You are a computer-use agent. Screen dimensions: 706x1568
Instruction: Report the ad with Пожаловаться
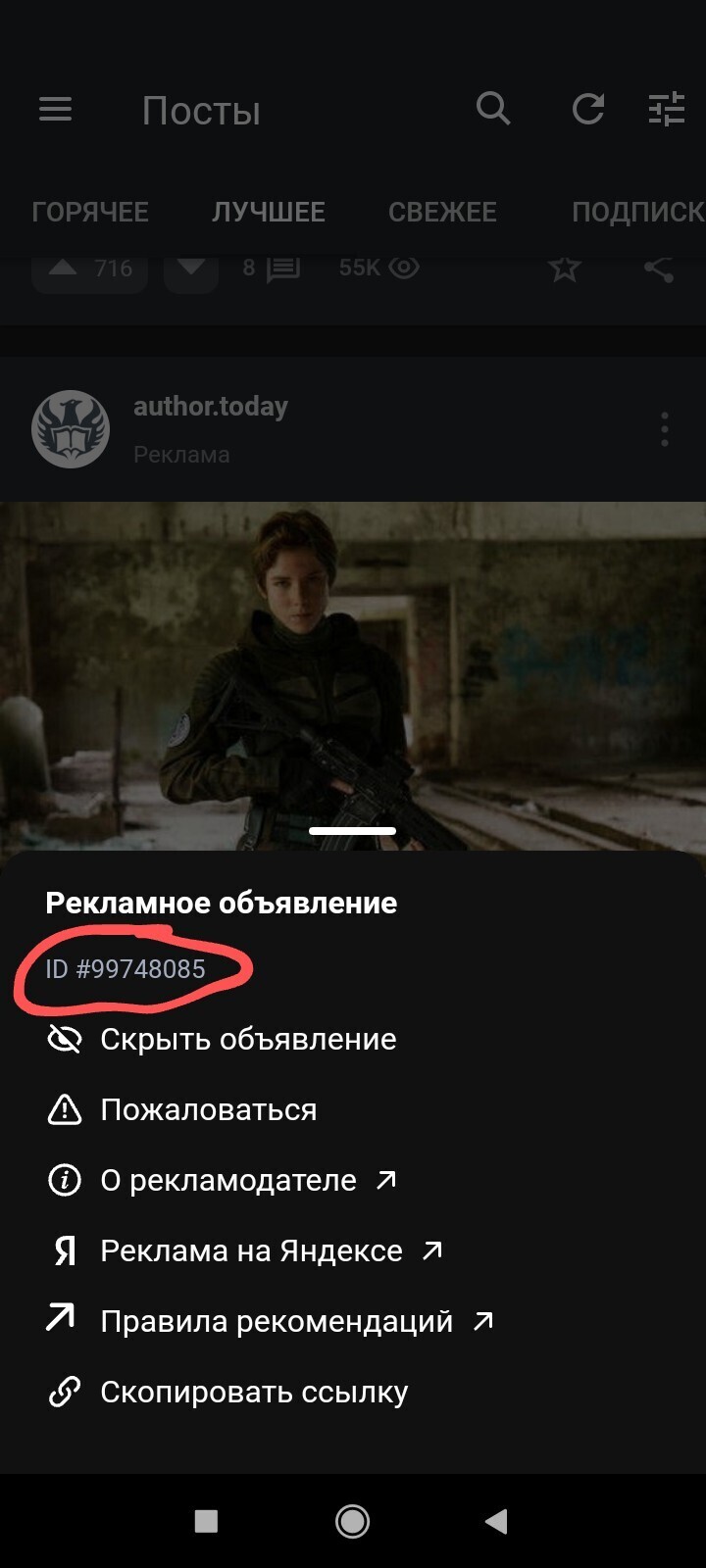(x=208, y=1109)
